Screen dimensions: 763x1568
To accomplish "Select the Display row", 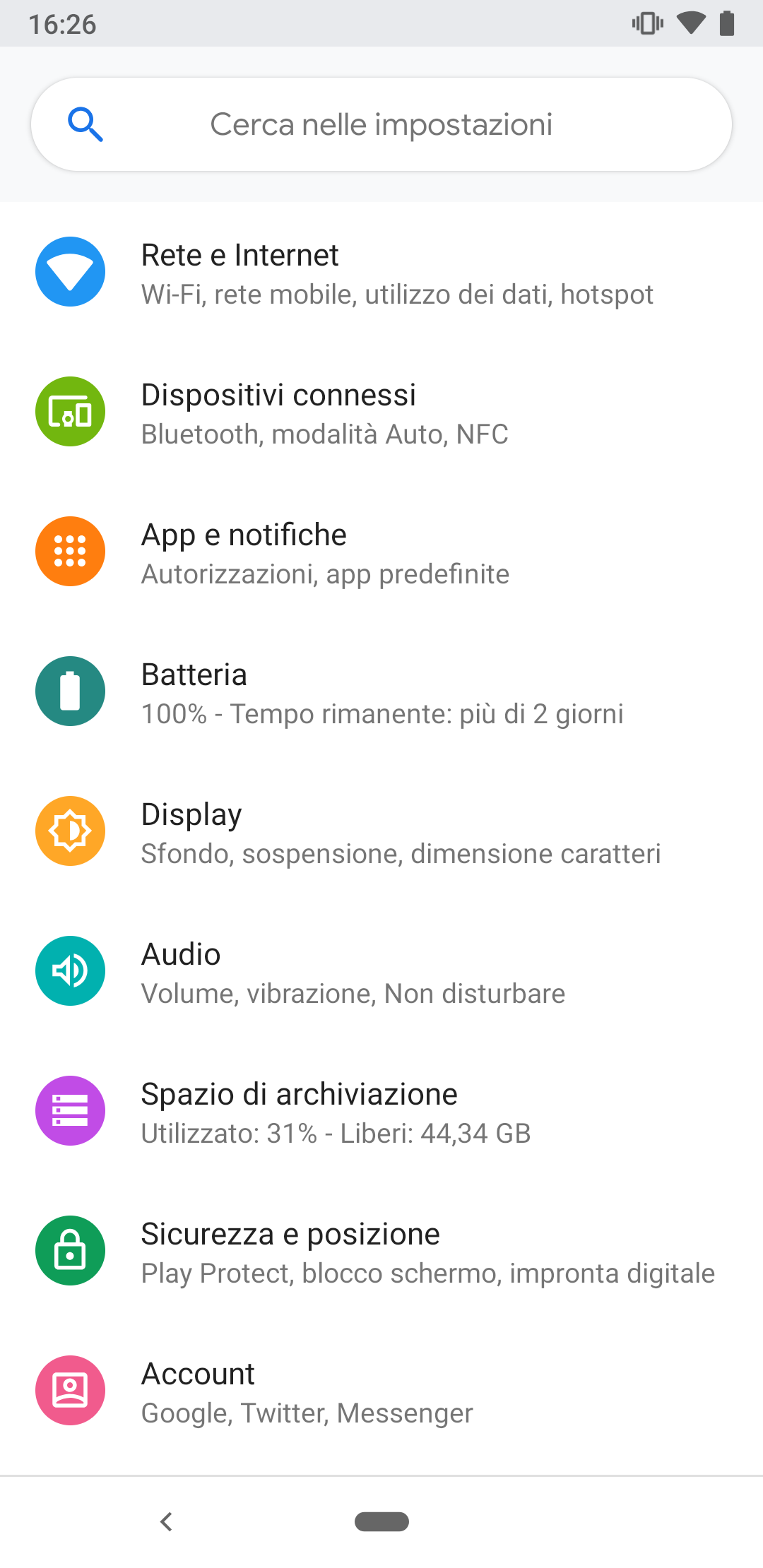I will [381, 832].
